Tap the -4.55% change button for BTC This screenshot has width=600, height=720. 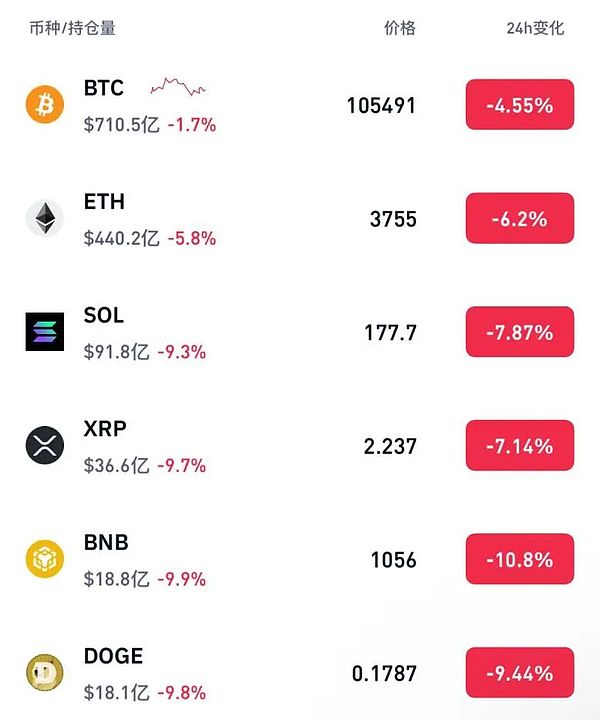click(x=519, y=104)
